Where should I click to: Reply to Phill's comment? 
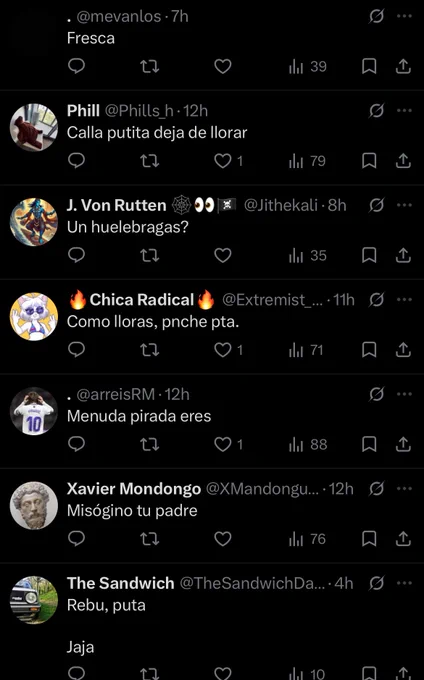point(77,161)
